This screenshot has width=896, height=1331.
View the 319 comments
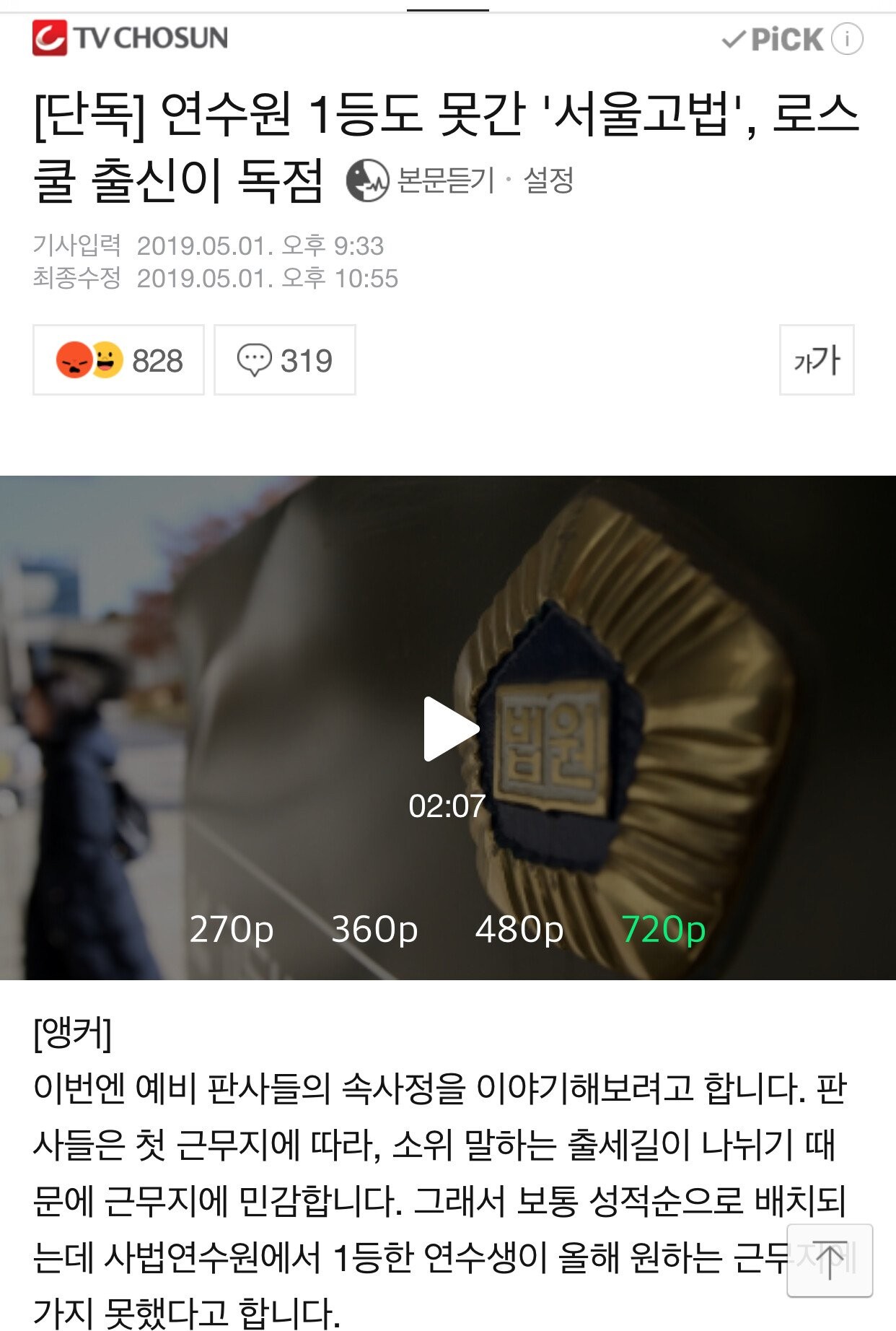[x=285, y=360]
